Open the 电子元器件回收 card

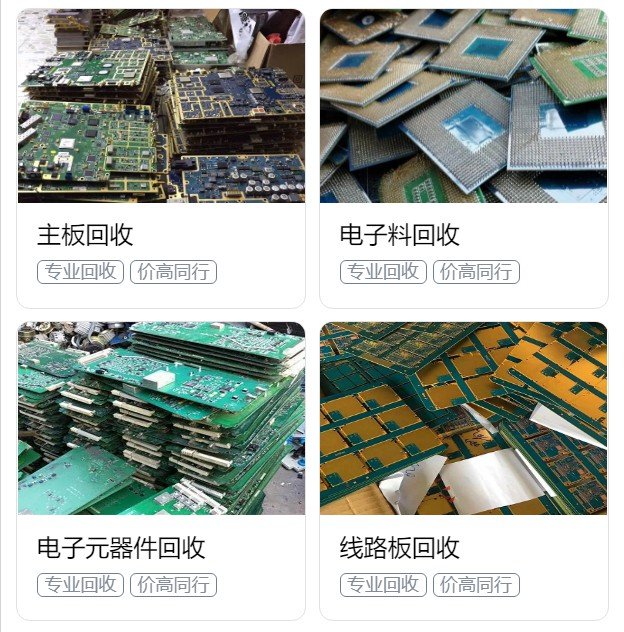(x=161, y=470)
